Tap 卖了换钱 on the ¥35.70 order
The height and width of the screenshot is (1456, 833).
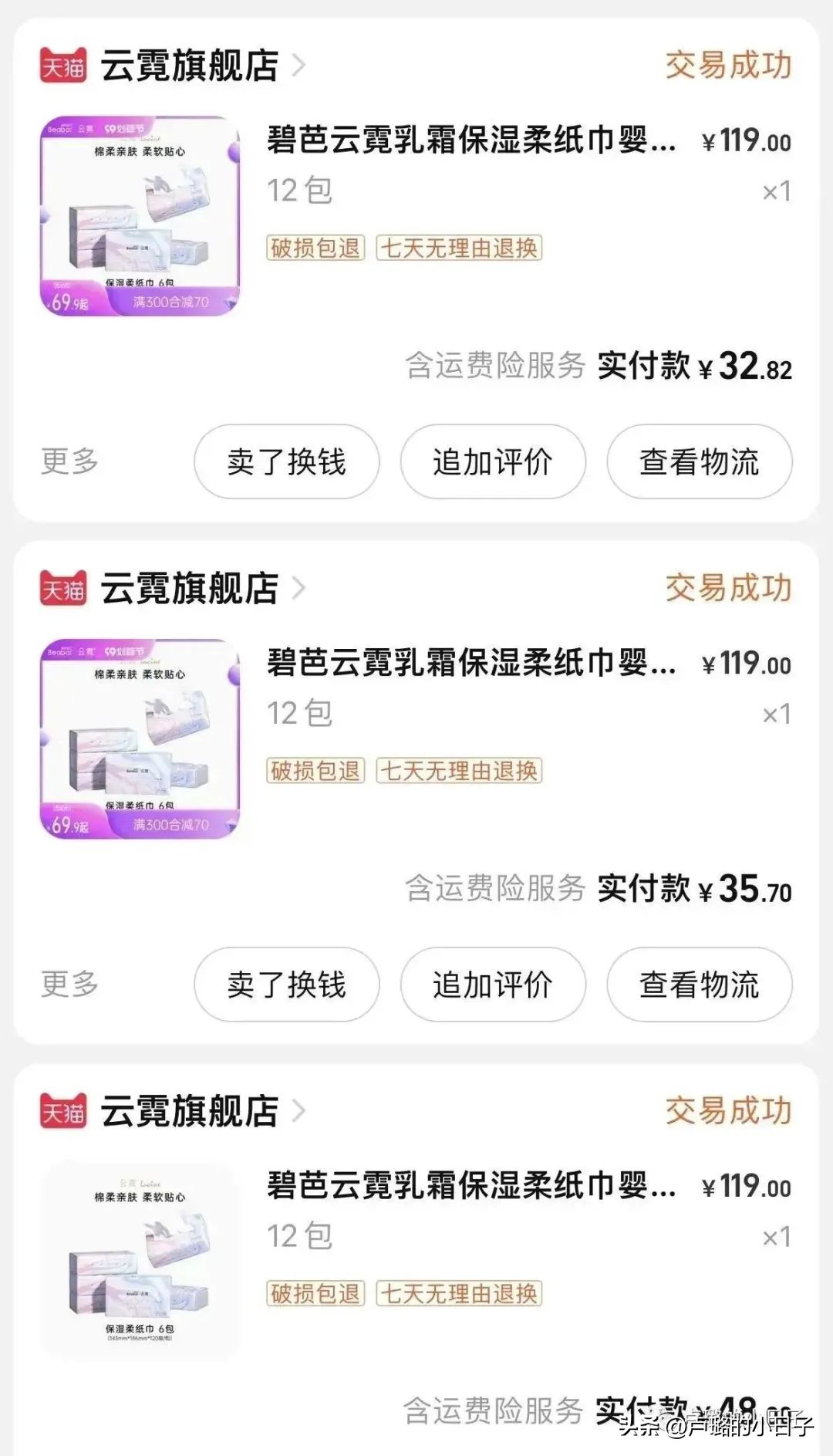tap(286, 984)
